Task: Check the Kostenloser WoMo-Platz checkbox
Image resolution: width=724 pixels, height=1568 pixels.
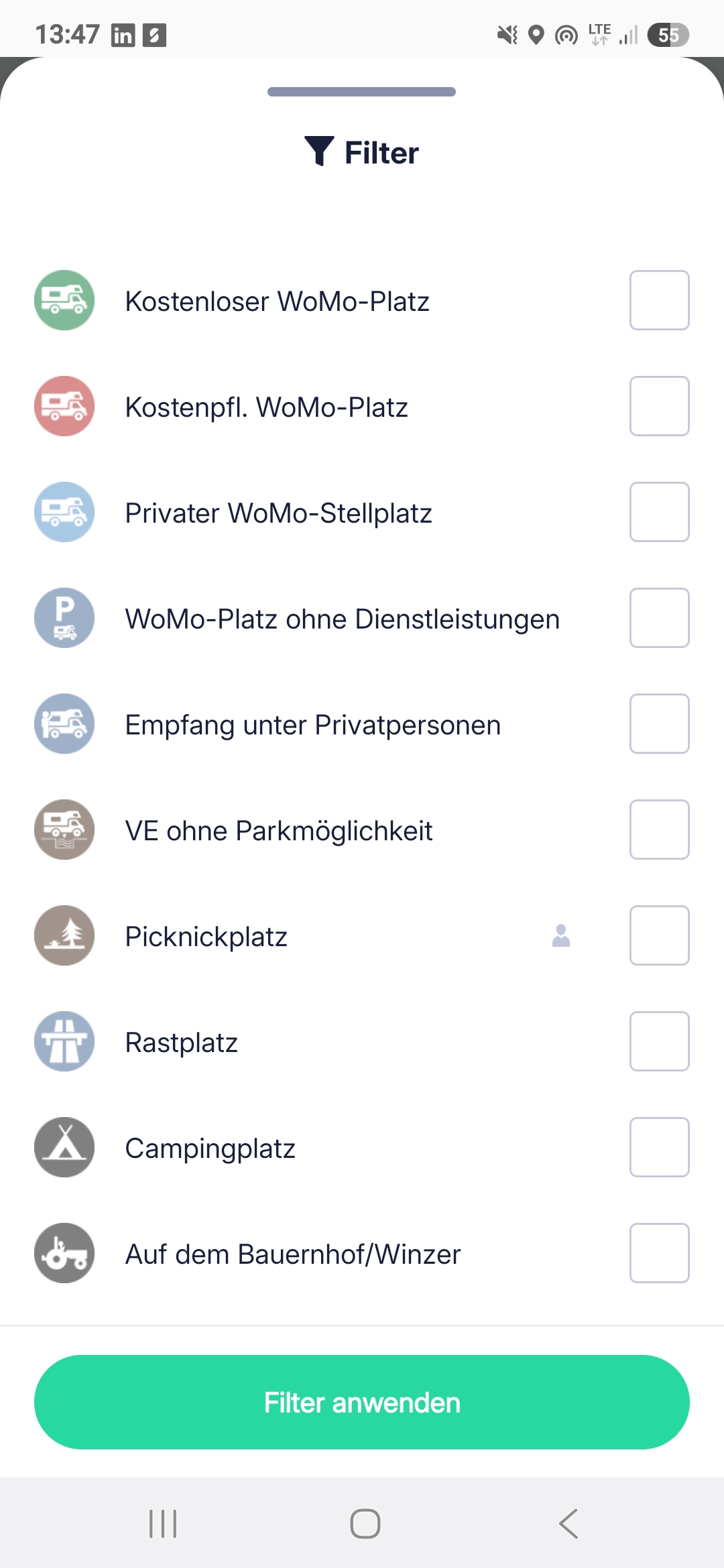Action: pyautogui.click(x=659, y=300)
